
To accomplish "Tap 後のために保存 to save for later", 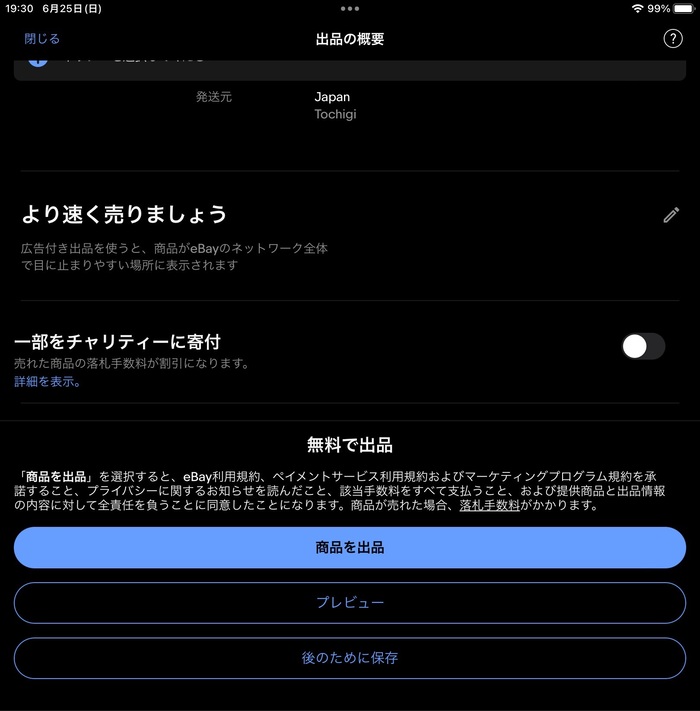I will pos(350,658).
